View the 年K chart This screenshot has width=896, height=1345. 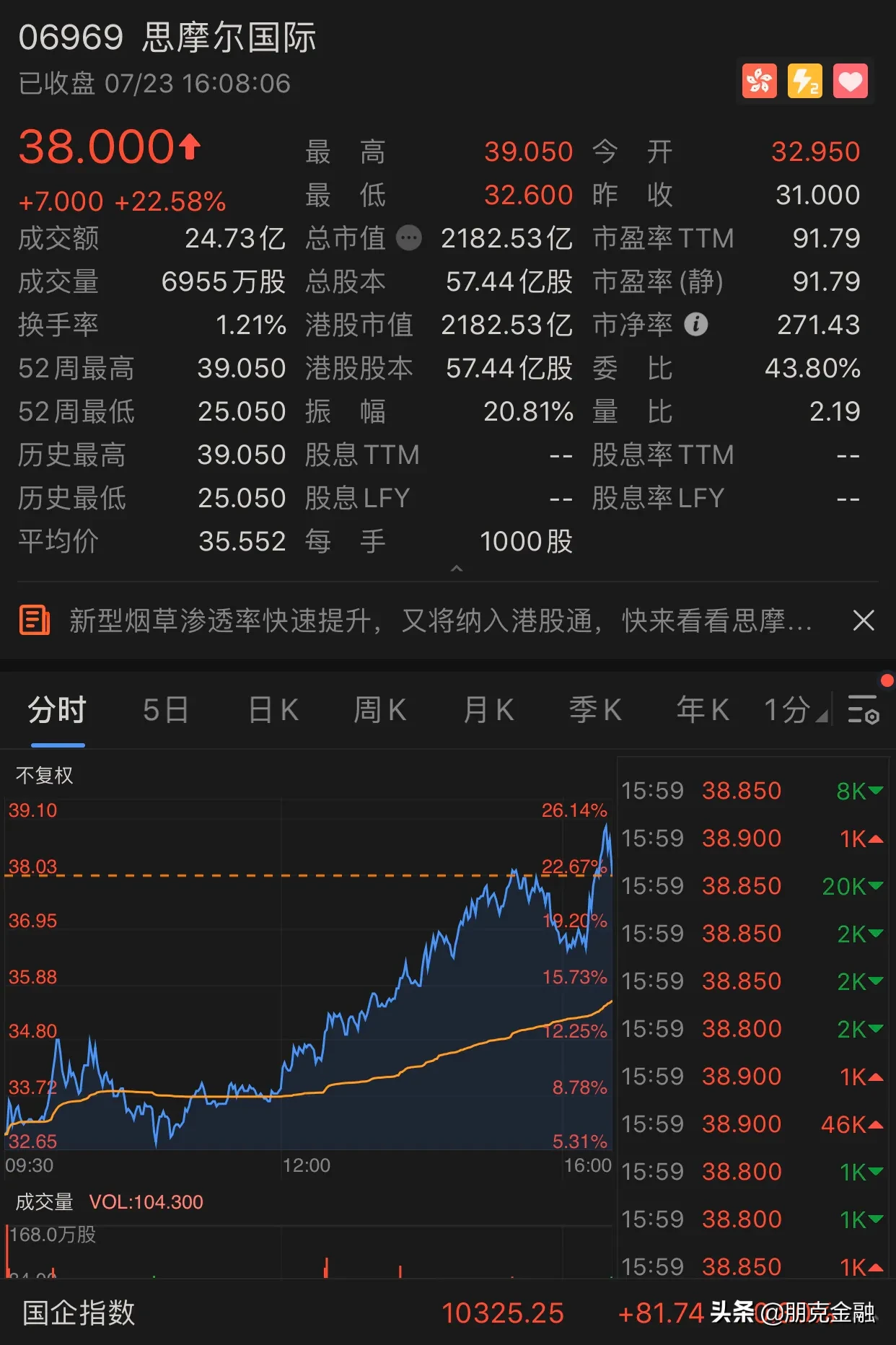(x=702, y=710)
